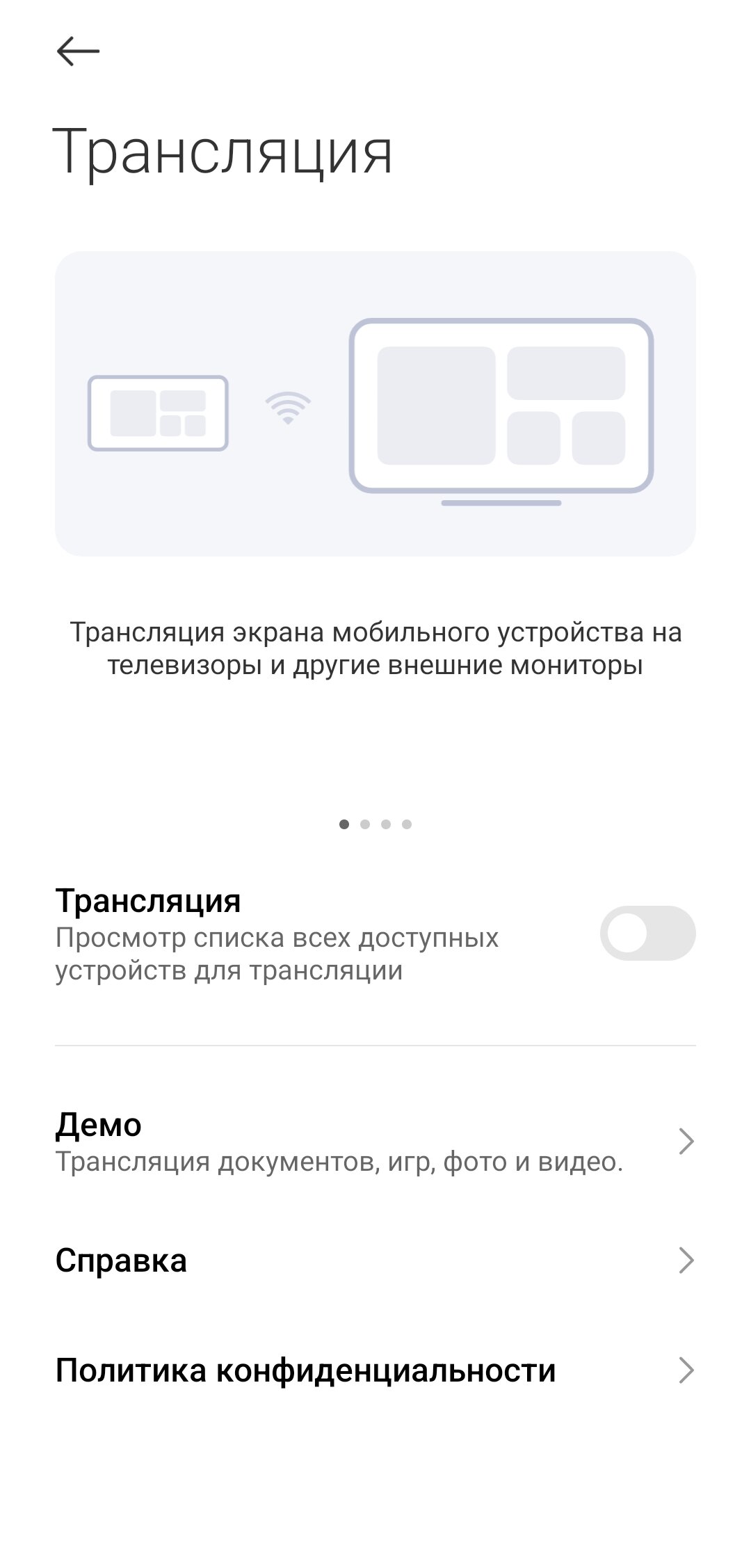Screen dimensions: 751x1568
Task: Open Политика конфиденциальности
Action: (x=375, y=1370)
